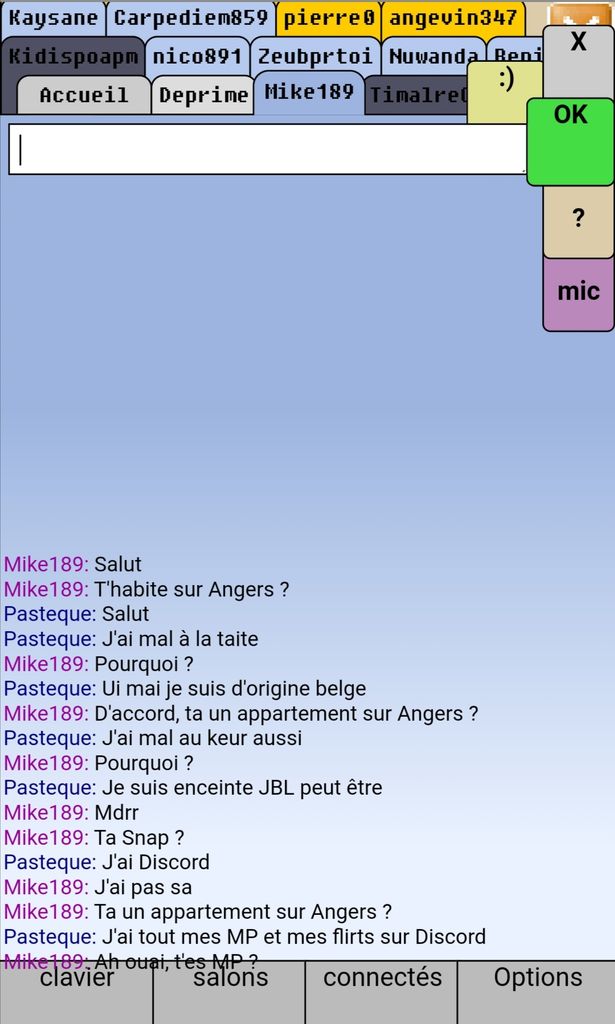Open the angevin347 tab
615x1024 pixels.
(453, 18)
